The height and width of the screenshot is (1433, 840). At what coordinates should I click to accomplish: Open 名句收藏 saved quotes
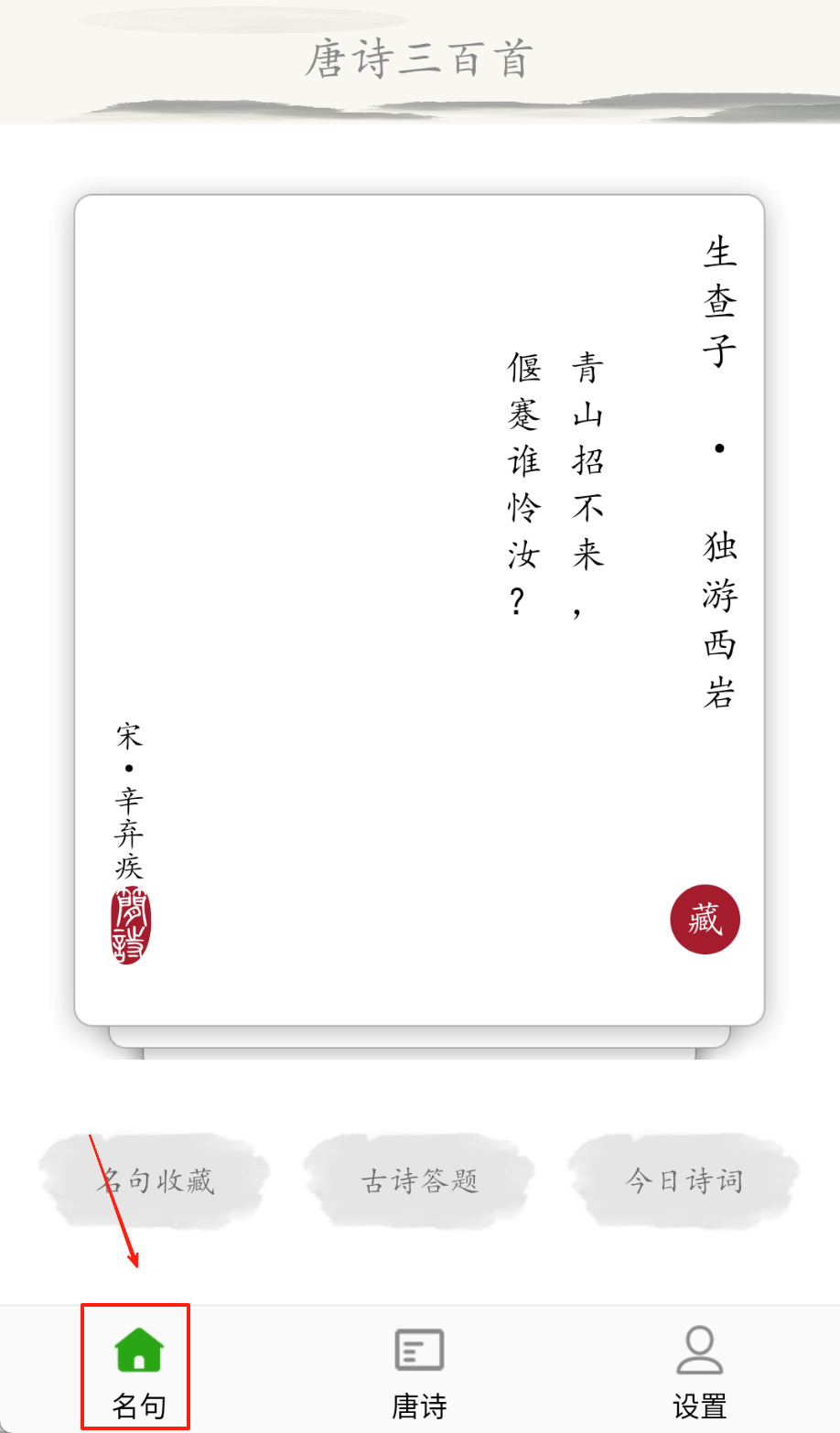[x=155, y=1181]
